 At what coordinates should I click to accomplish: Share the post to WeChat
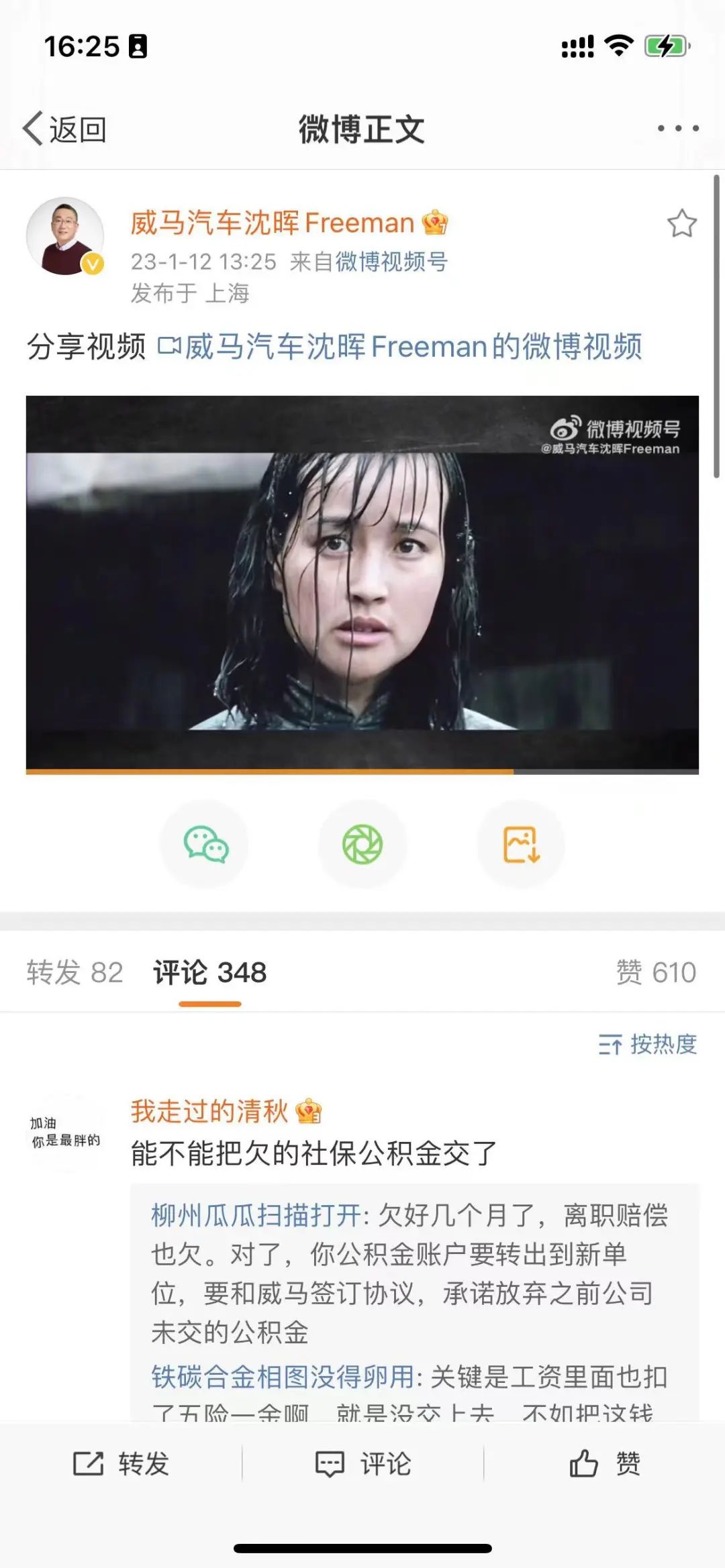[x=204, y=844]
